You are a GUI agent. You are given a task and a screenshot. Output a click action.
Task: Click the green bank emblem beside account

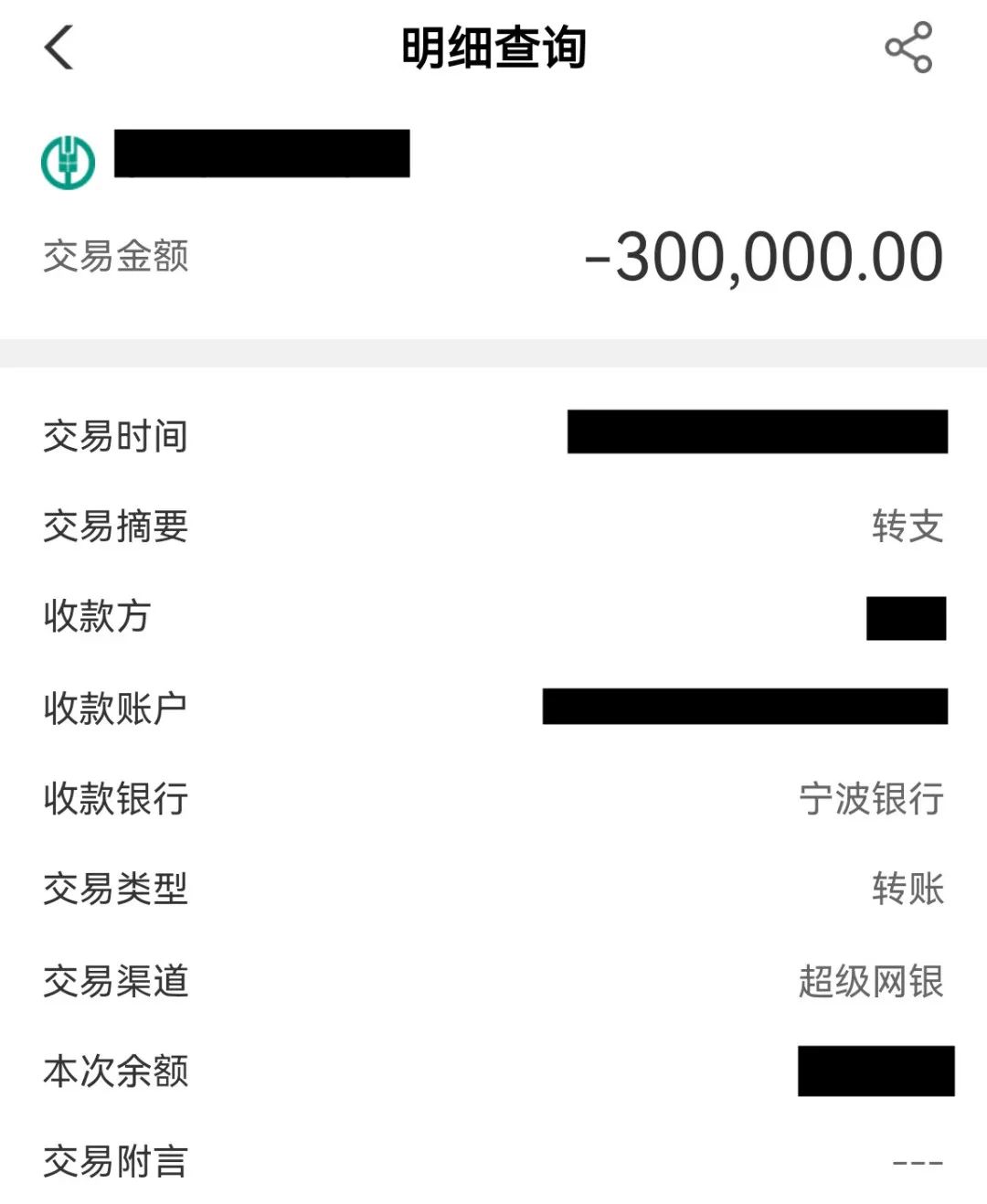tap(67, 161)
